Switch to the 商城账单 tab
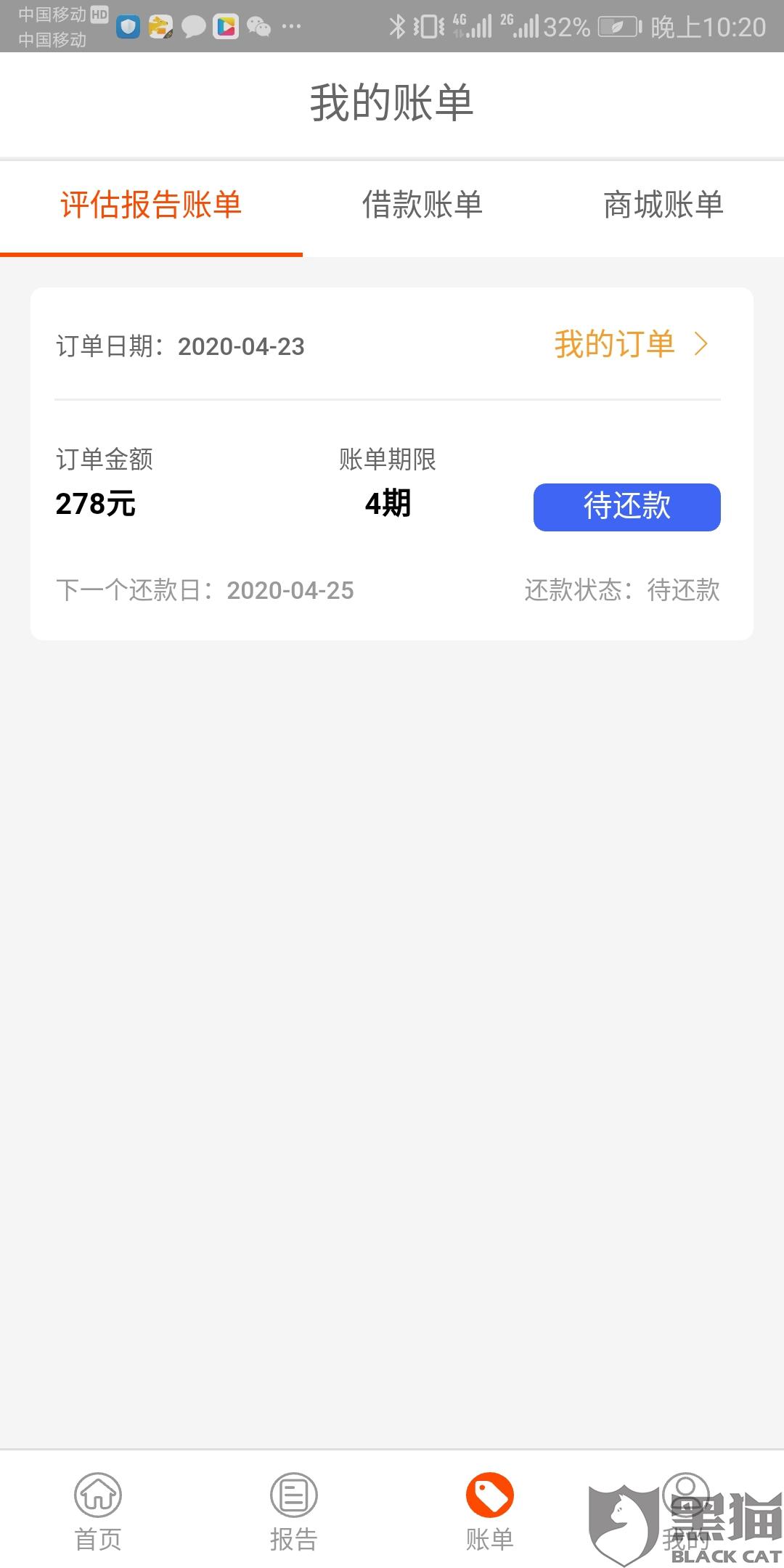 coord(663,205)
